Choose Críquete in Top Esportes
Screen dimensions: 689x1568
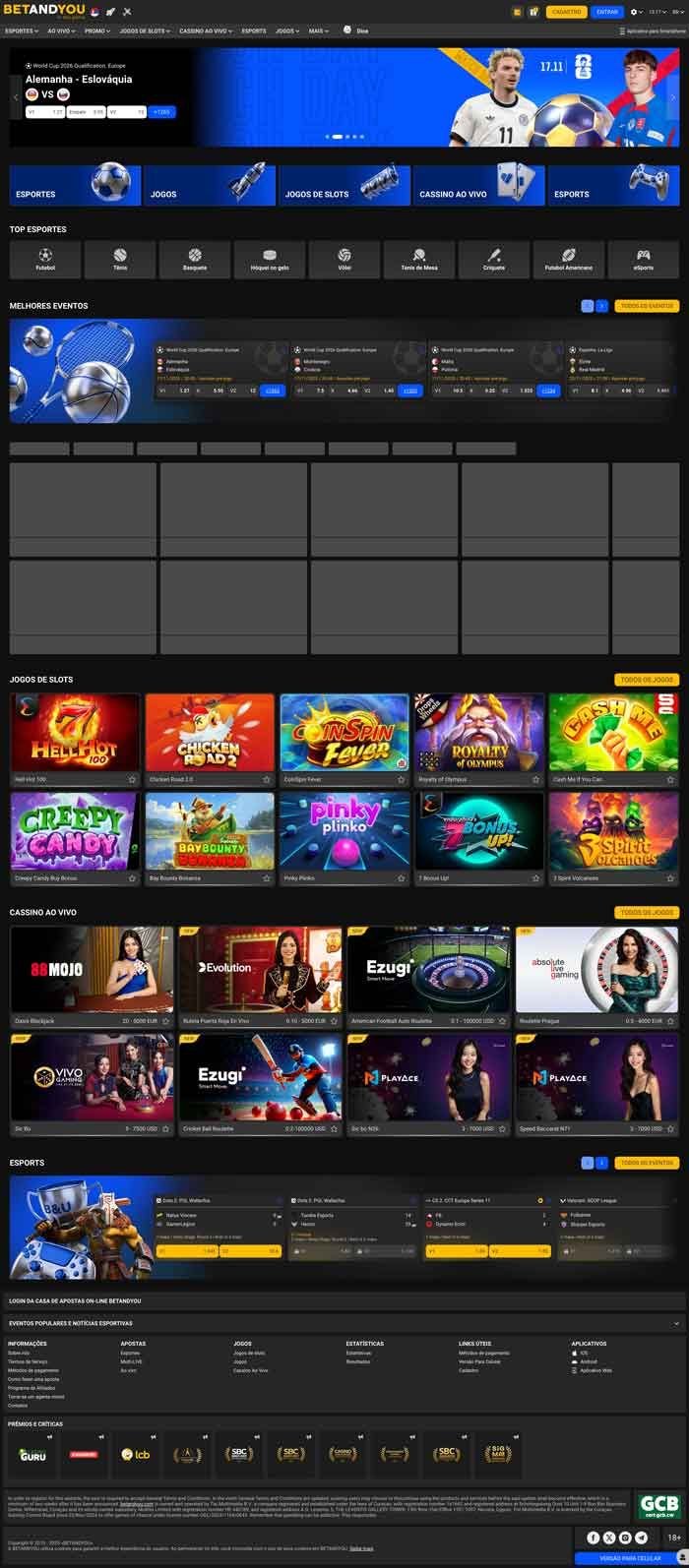(494, 260)
